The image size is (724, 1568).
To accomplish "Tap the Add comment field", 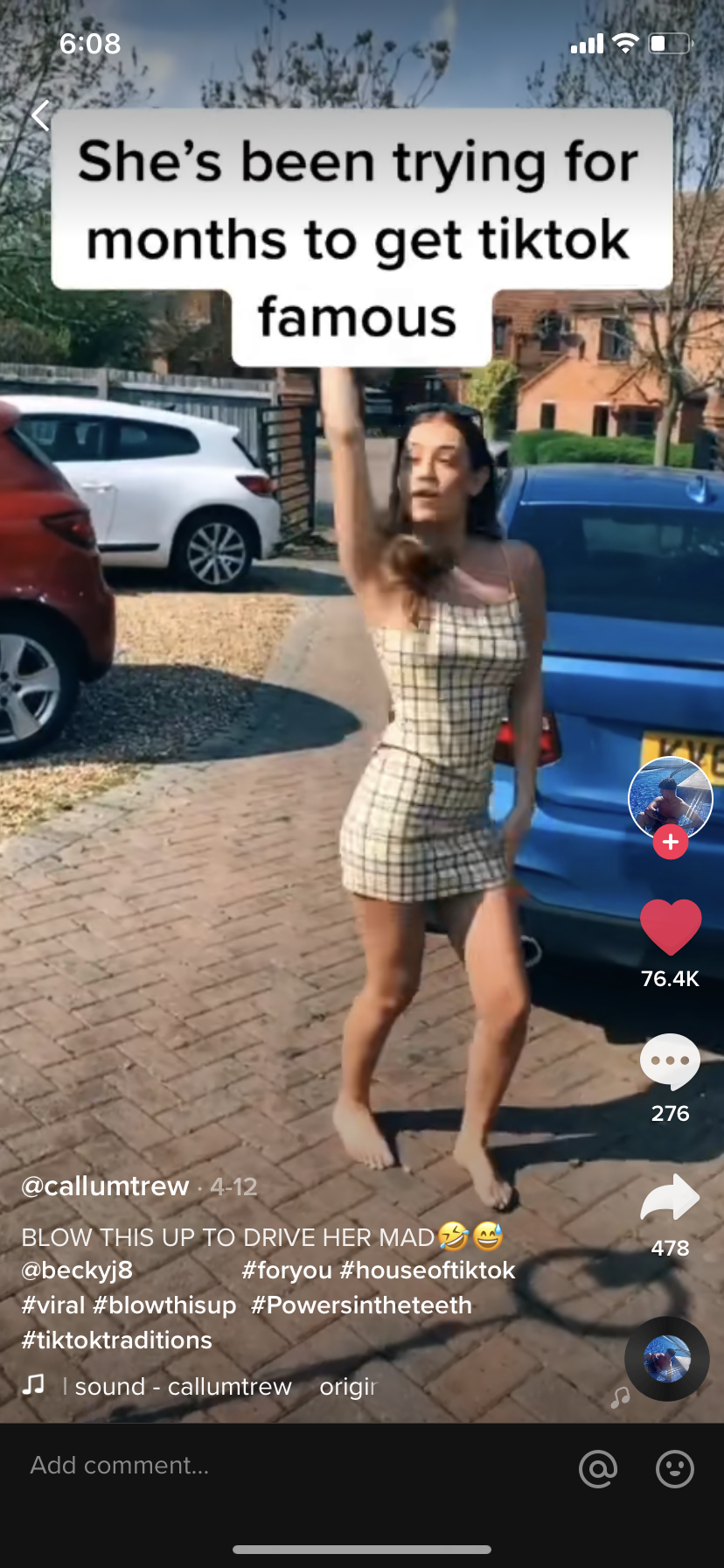I will click(262, 1466).
